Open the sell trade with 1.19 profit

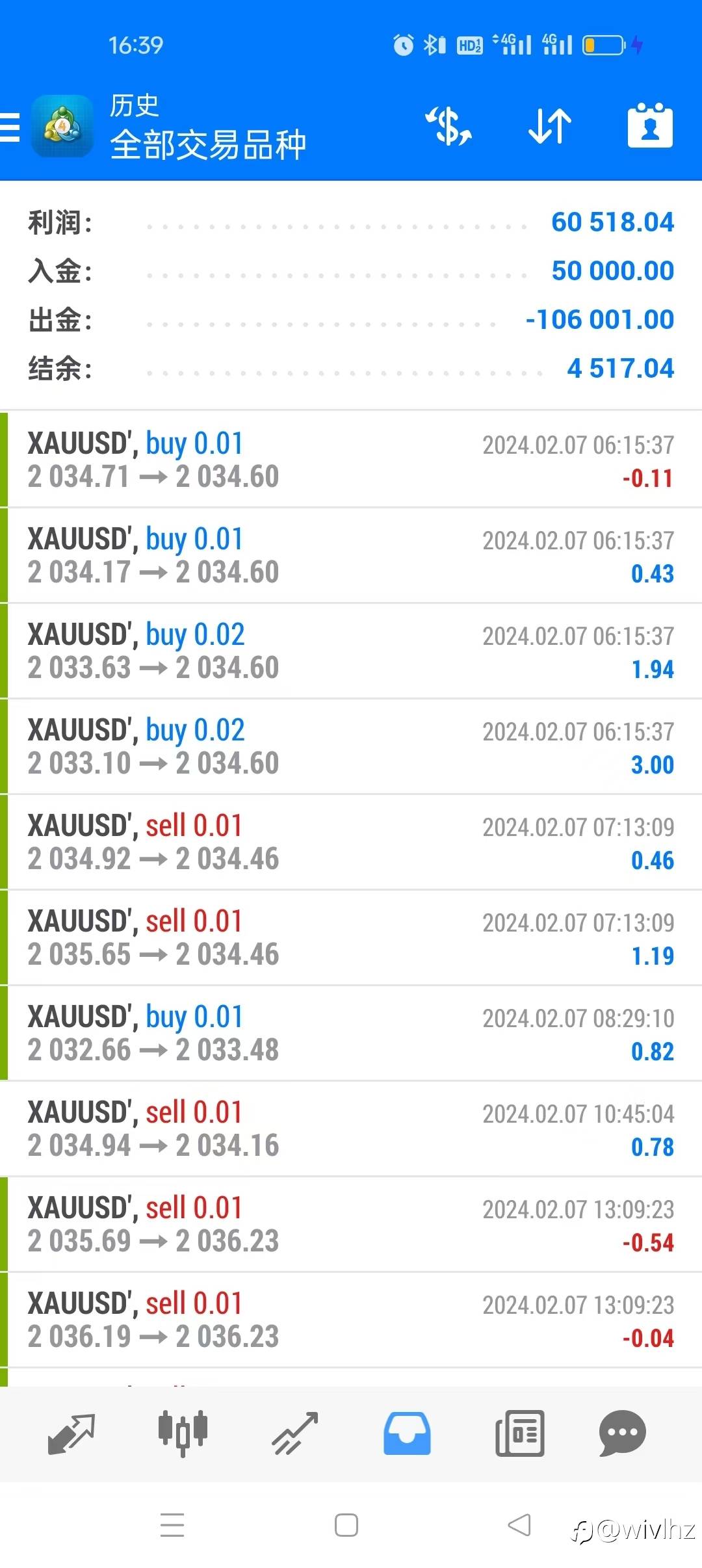(351, 937)
